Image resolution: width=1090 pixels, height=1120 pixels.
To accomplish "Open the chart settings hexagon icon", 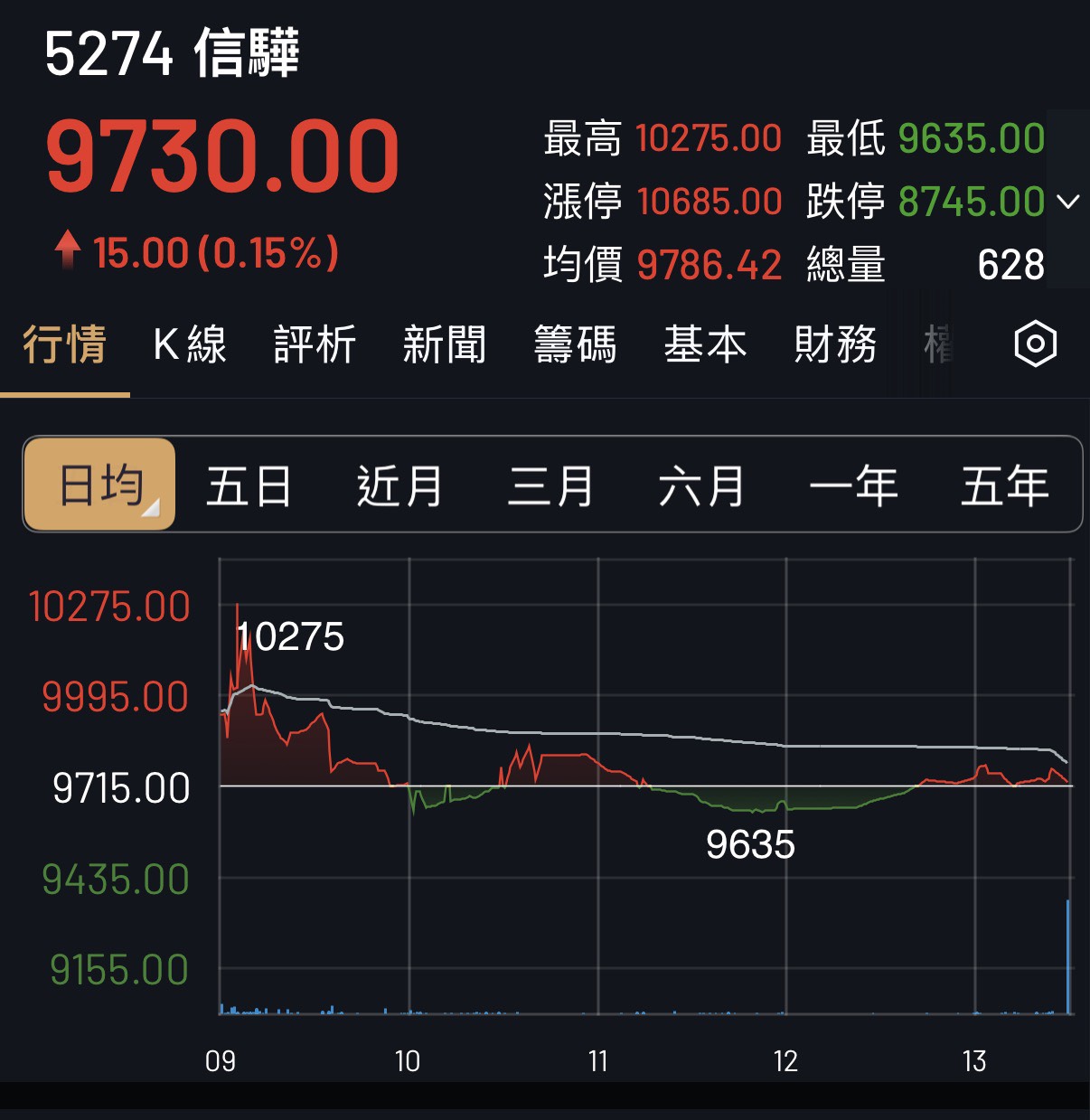I will coord(1035,344).
